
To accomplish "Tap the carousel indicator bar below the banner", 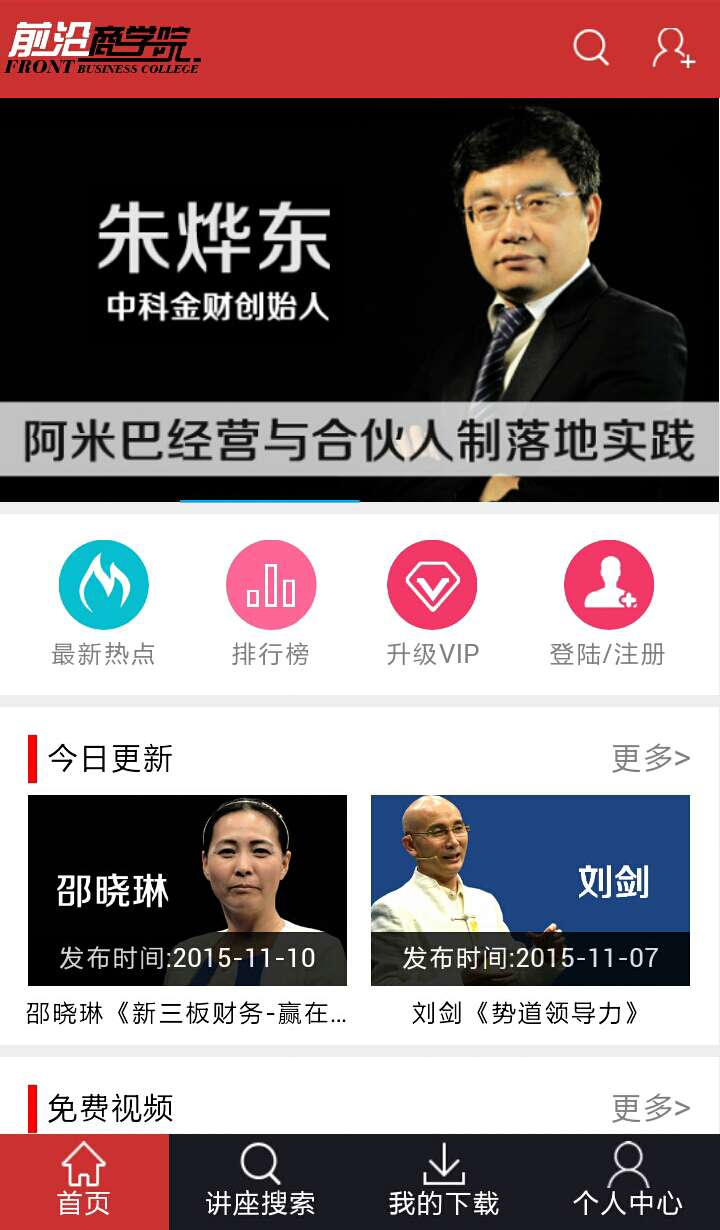I will (x=268, y=502).
